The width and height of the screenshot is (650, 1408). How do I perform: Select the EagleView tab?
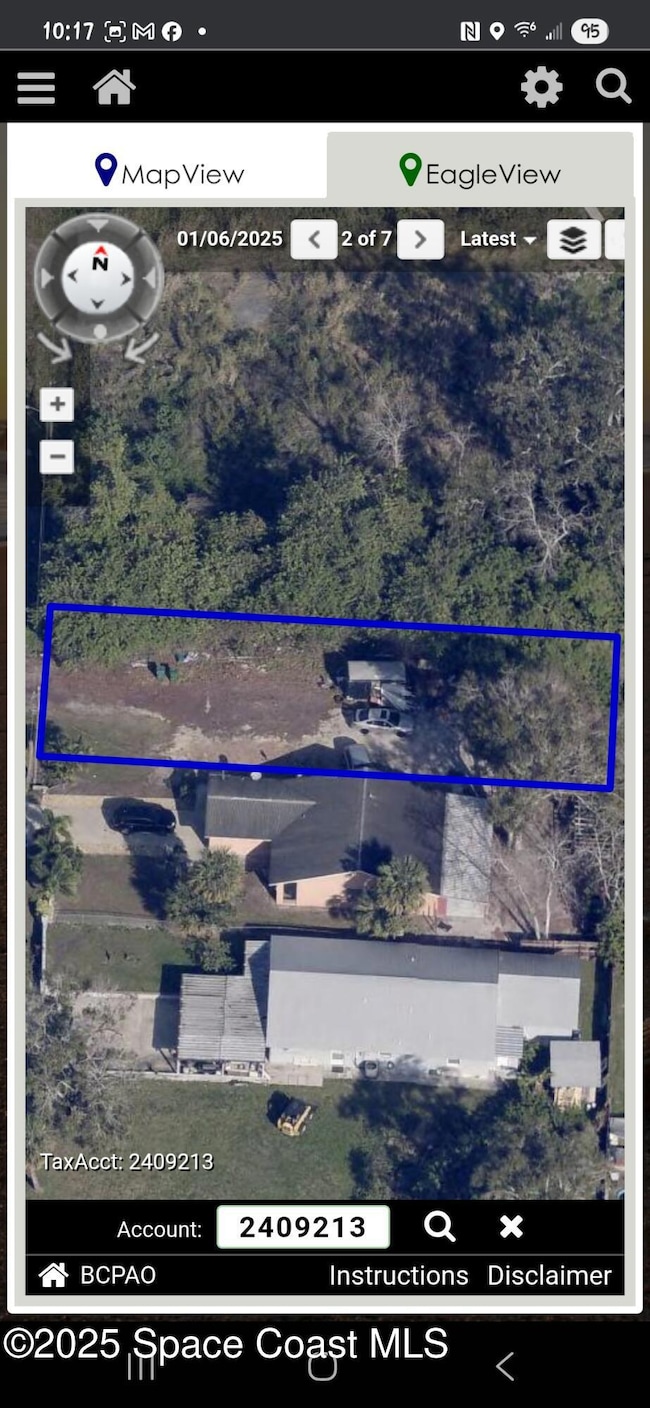[x=480, y=172]
